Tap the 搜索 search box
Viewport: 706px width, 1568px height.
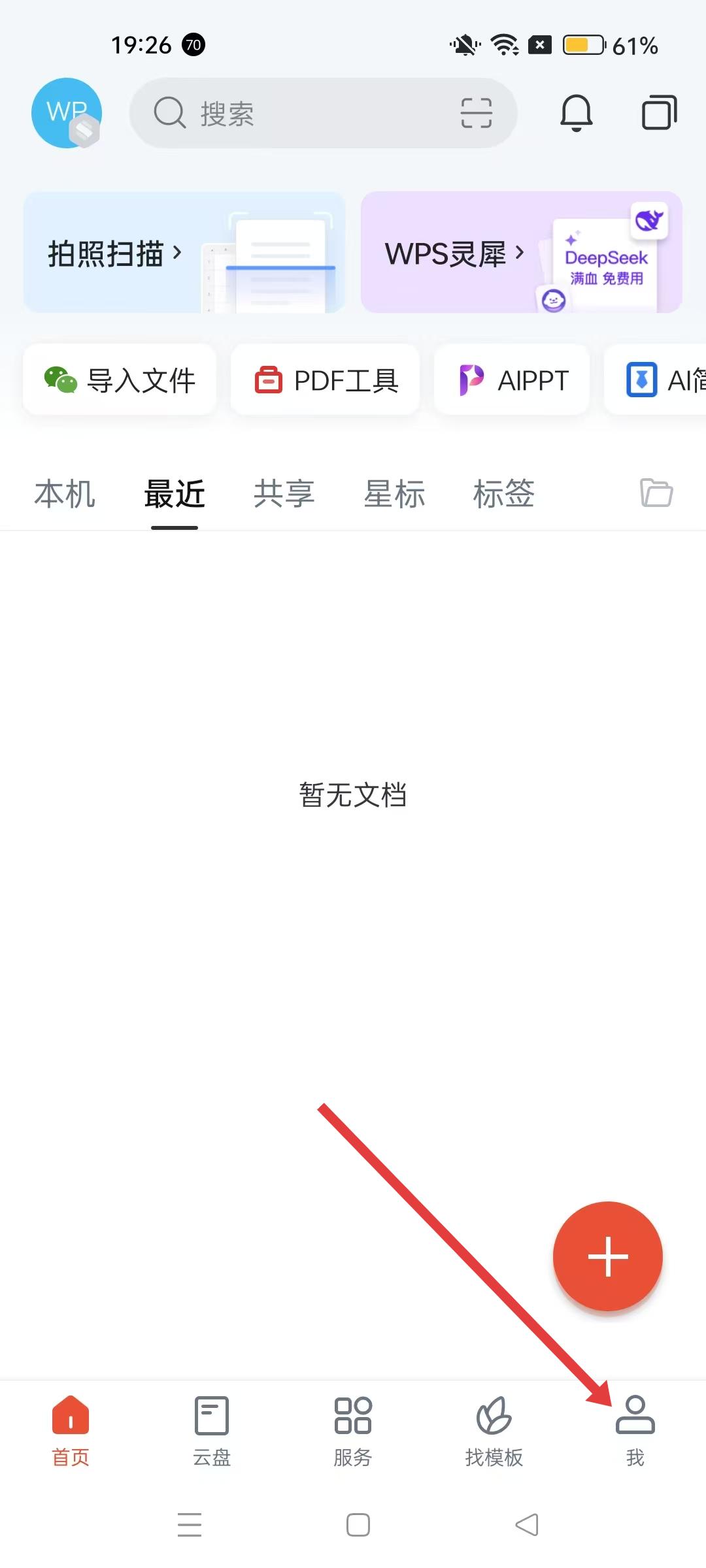294,113
